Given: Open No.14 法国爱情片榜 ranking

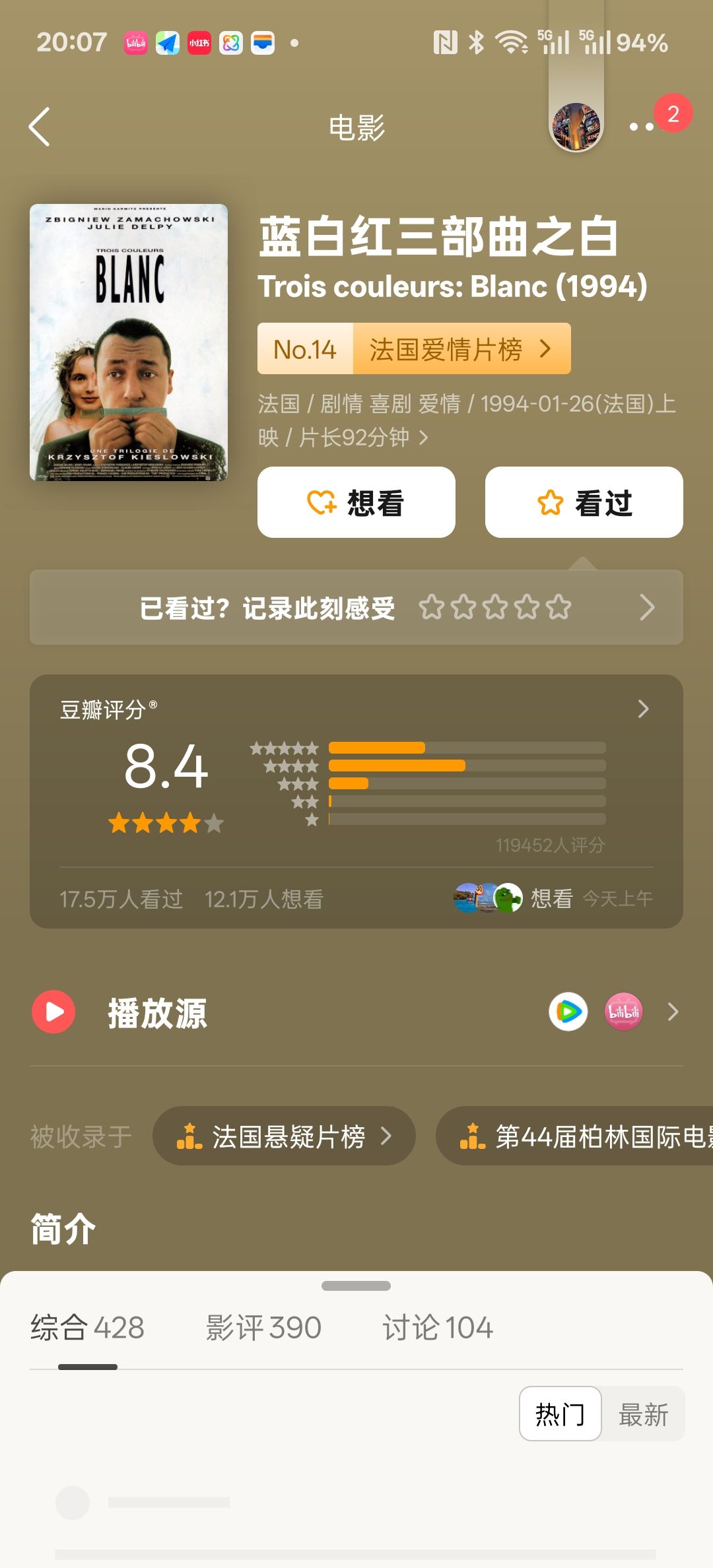Looking at the screenshot, I should (x=414, y=348).
